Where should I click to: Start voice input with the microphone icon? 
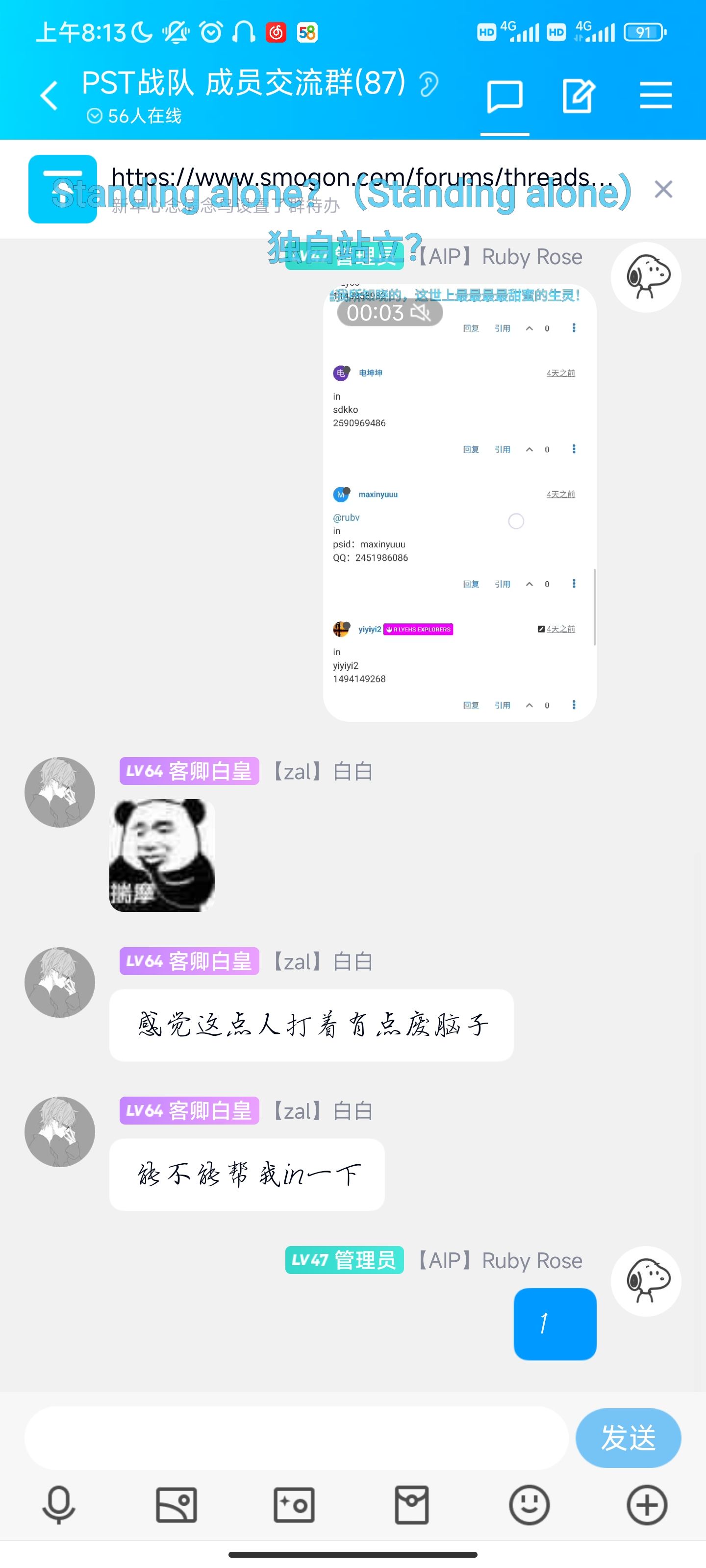pos(58,1505)
